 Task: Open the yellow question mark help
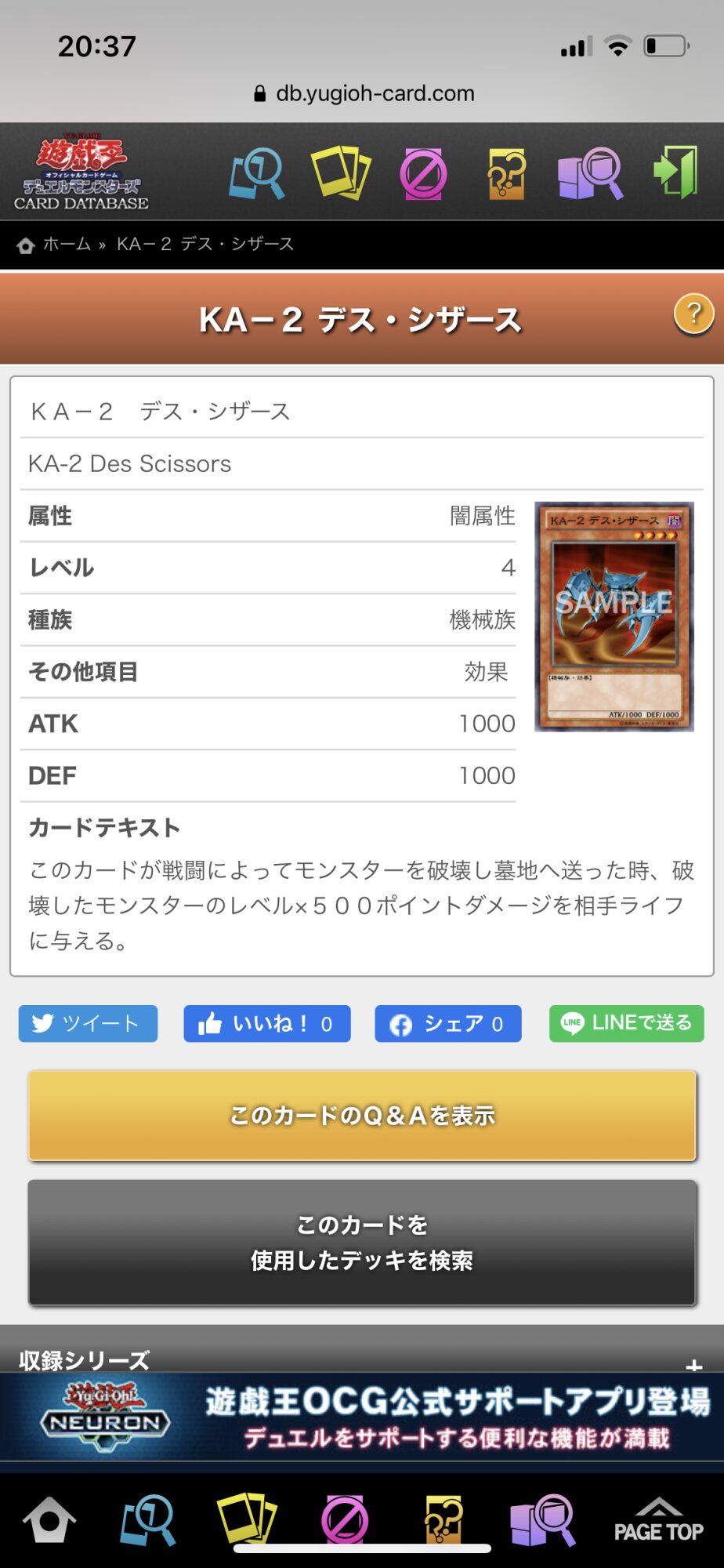693,314
